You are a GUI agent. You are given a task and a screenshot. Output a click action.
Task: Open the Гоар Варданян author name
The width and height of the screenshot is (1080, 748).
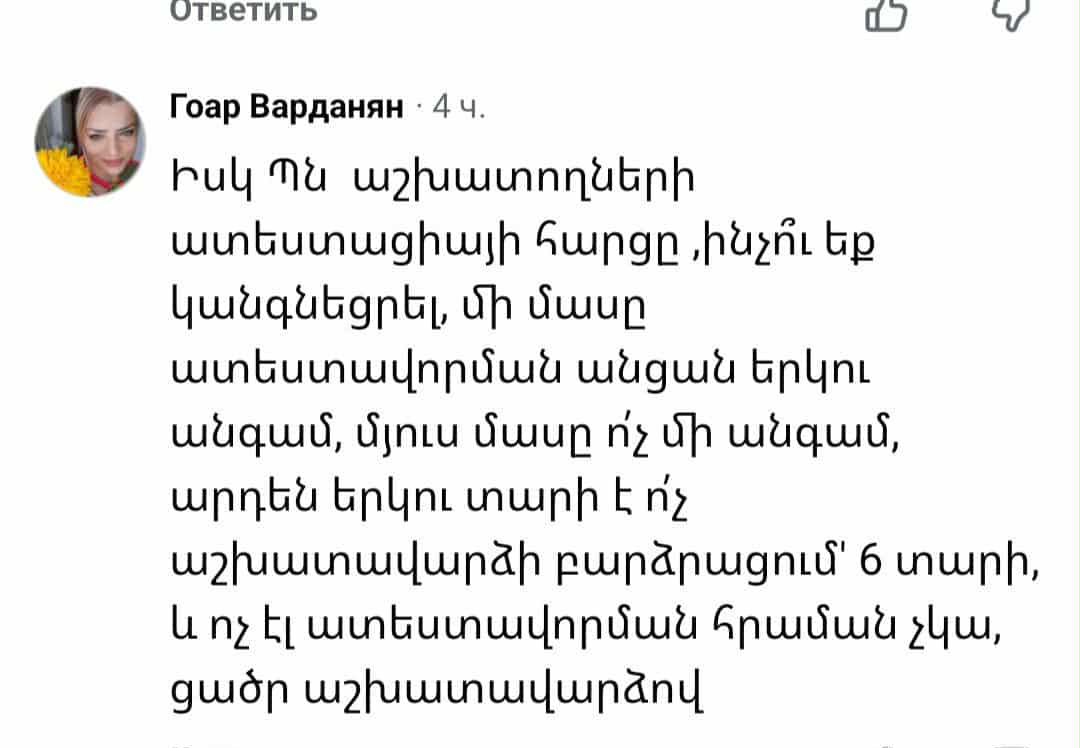click(287, 107)
